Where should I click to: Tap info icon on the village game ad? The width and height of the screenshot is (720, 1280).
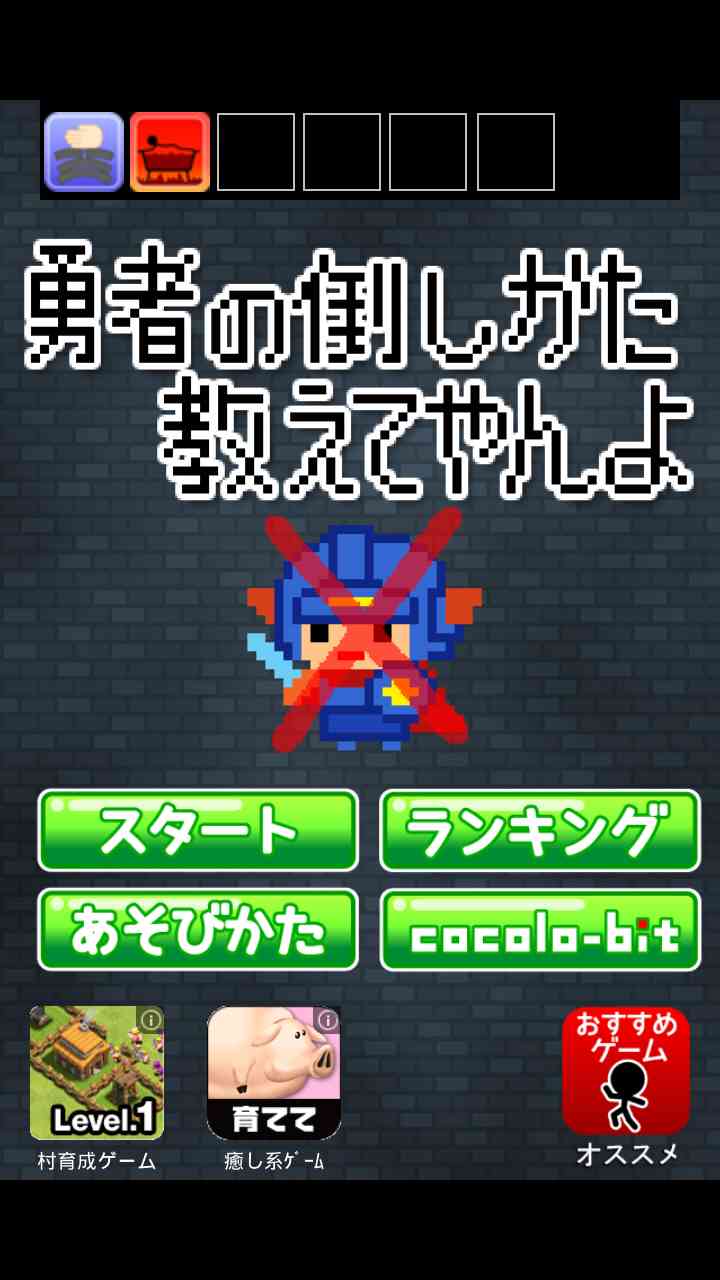151,1020
